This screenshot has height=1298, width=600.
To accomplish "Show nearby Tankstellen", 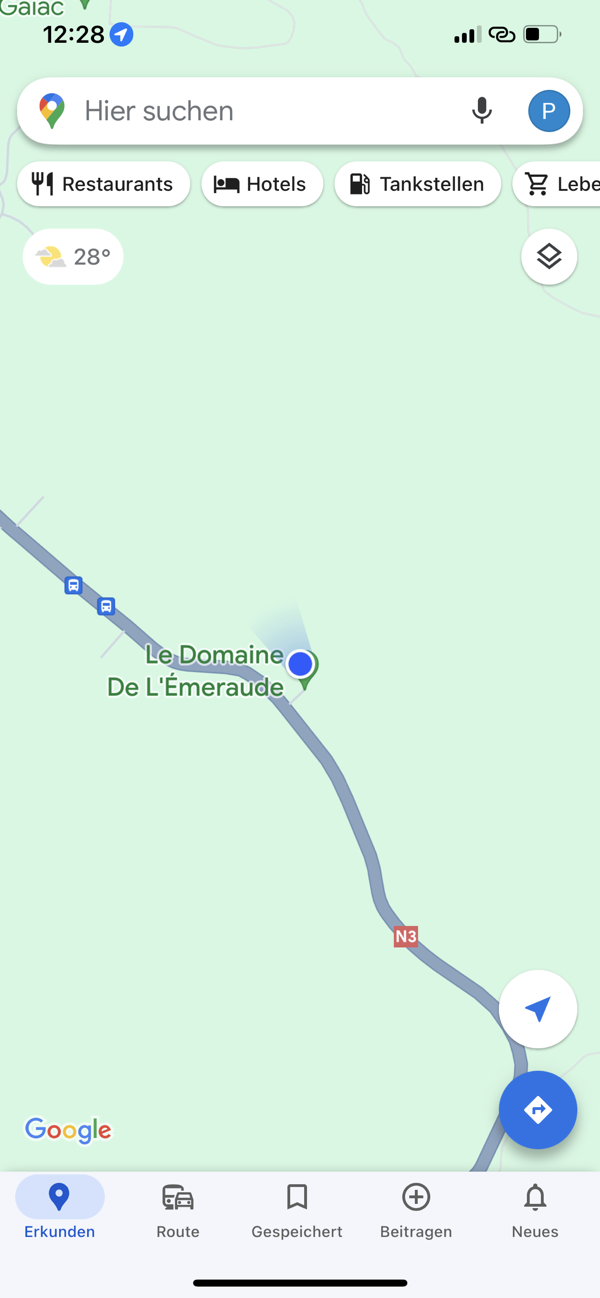I will (417, 184).
